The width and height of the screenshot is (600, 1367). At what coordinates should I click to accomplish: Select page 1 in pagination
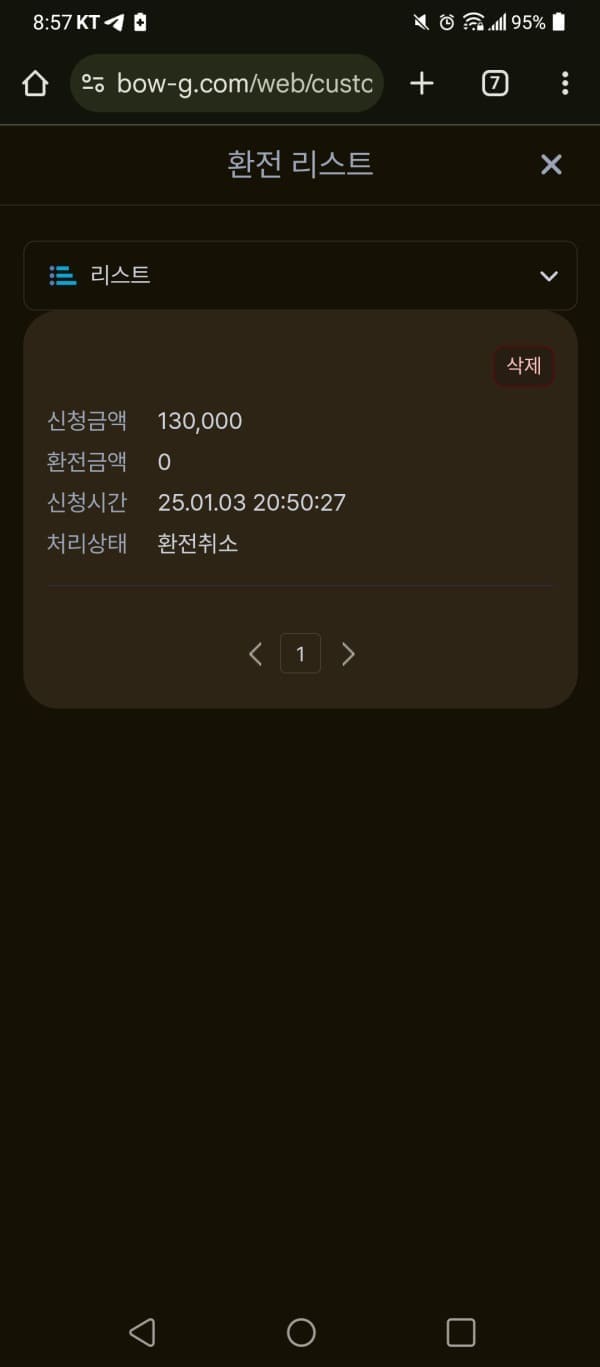click(300, 655)
